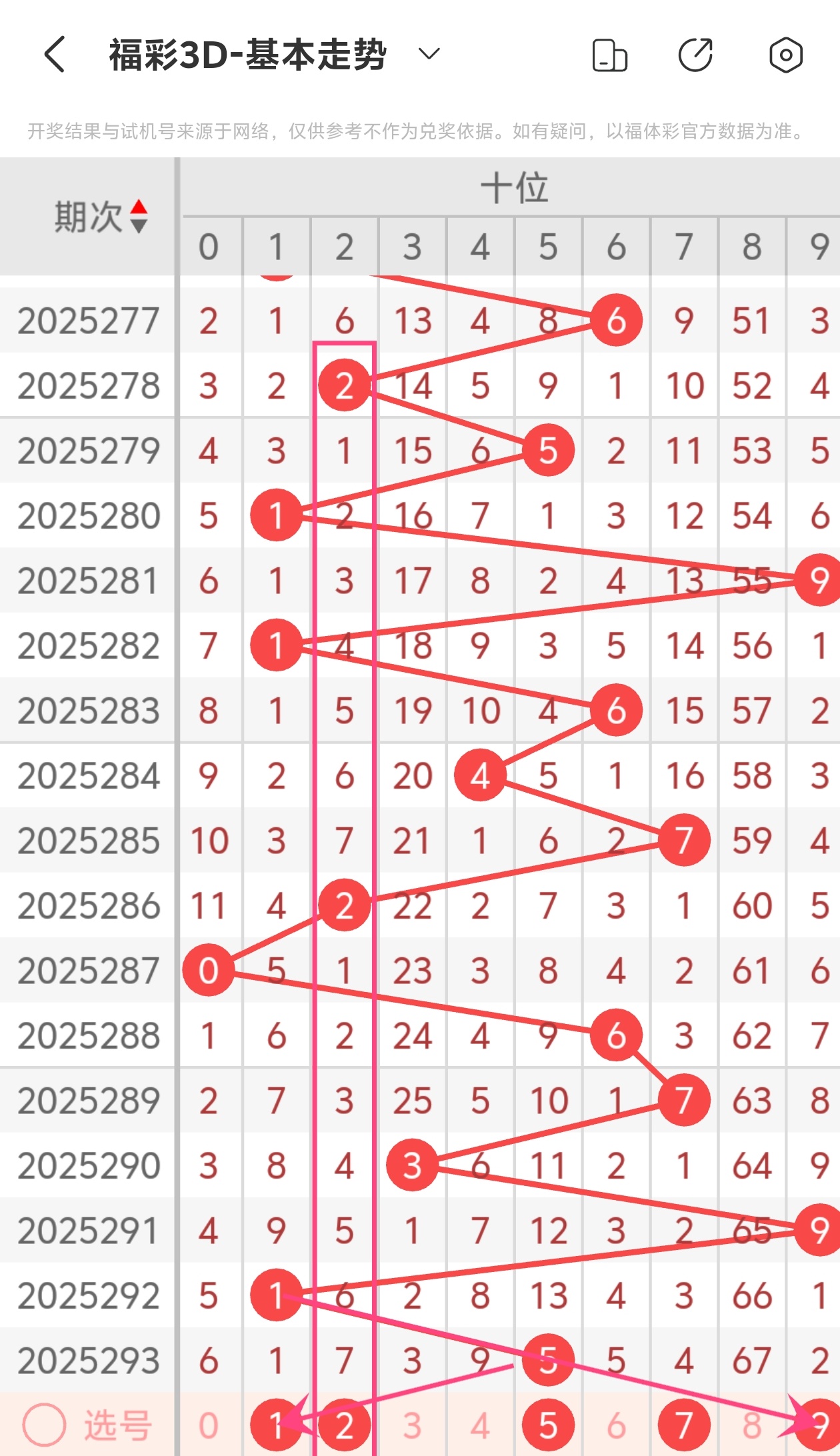This screenshot has width=840, height=1456.
Task: Deselect number 5 in the 选号 row
Action: click(x=548, y=1425)
